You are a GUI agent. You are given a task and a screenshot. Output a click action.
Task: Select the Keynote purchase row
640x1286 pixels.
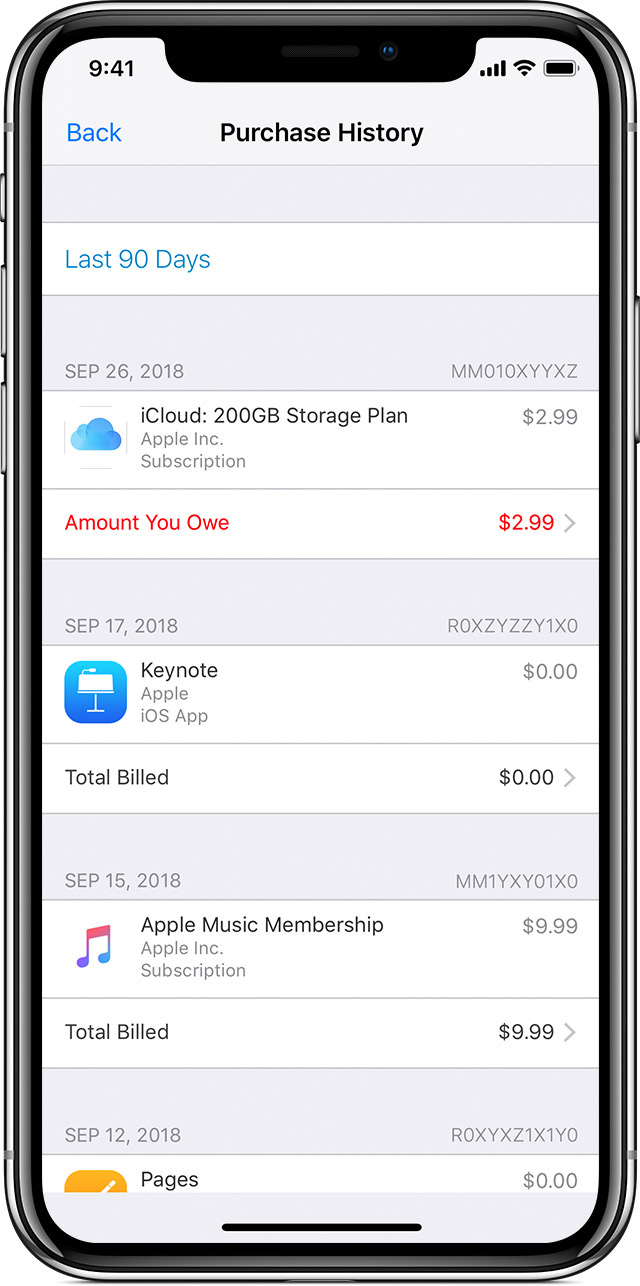[x=320, y=694]
